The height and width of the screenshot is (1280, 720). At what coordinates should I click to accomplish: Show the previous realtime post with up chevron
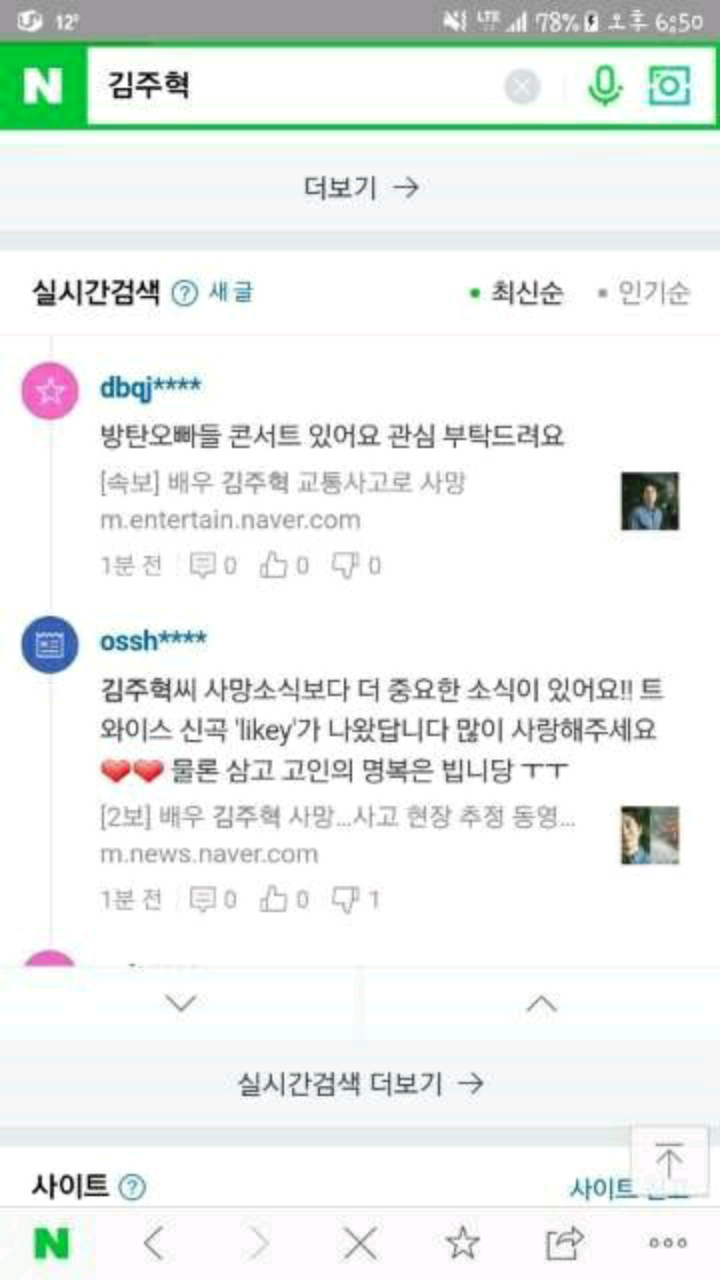tap(540, 1003)
